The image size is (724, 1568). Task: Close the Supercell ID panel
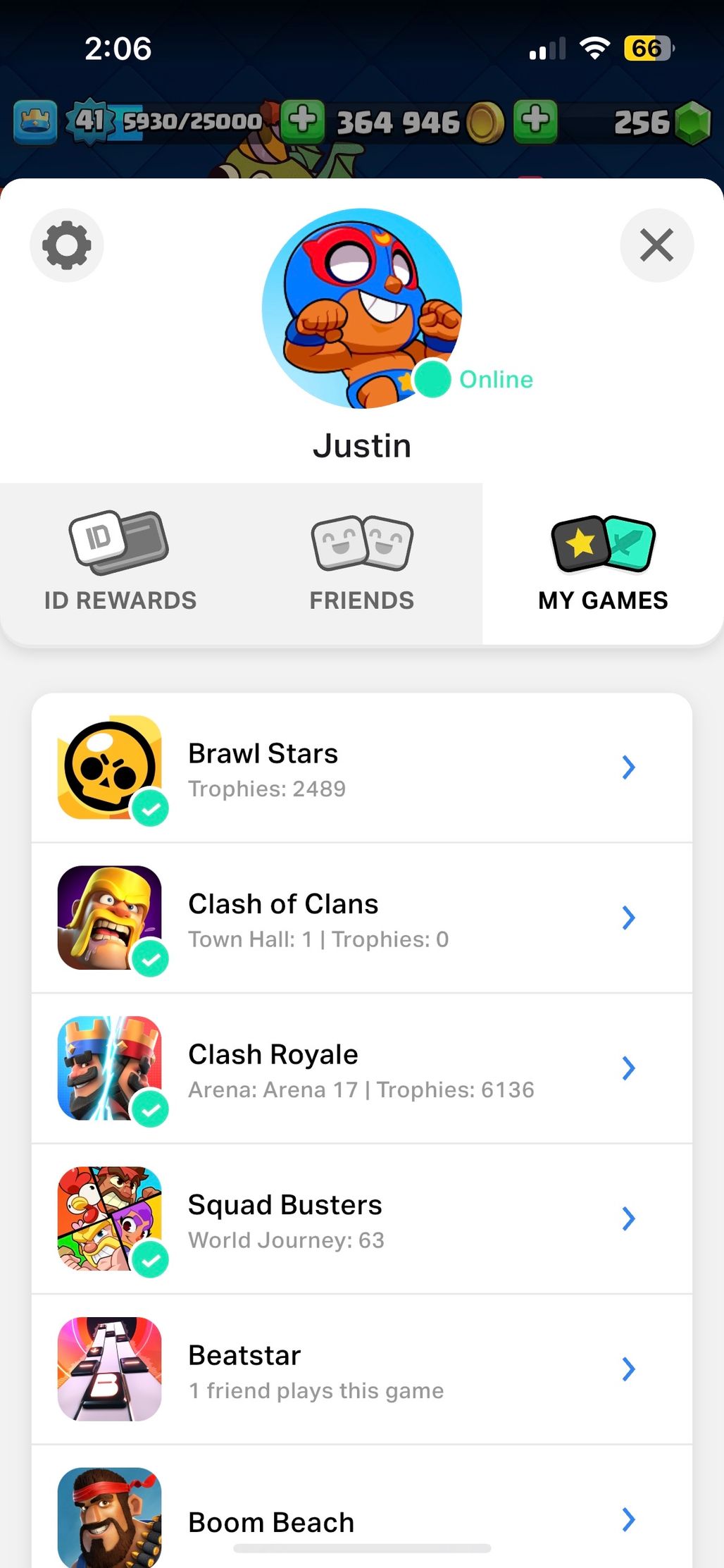656,245
